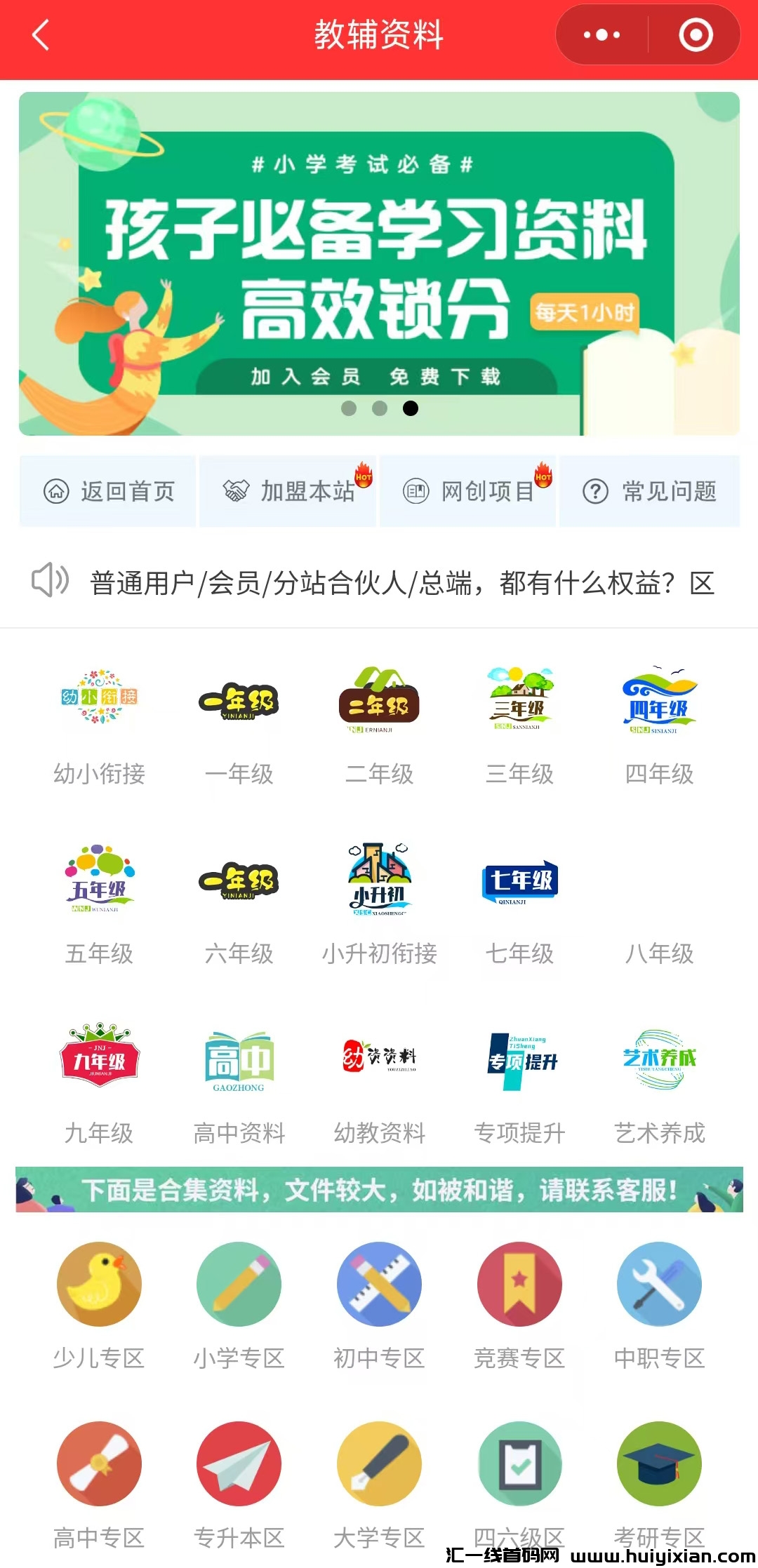Go back using the top-left arrow
The width and height of the screenshot is (758, 1568).
(x=41, y=35)
